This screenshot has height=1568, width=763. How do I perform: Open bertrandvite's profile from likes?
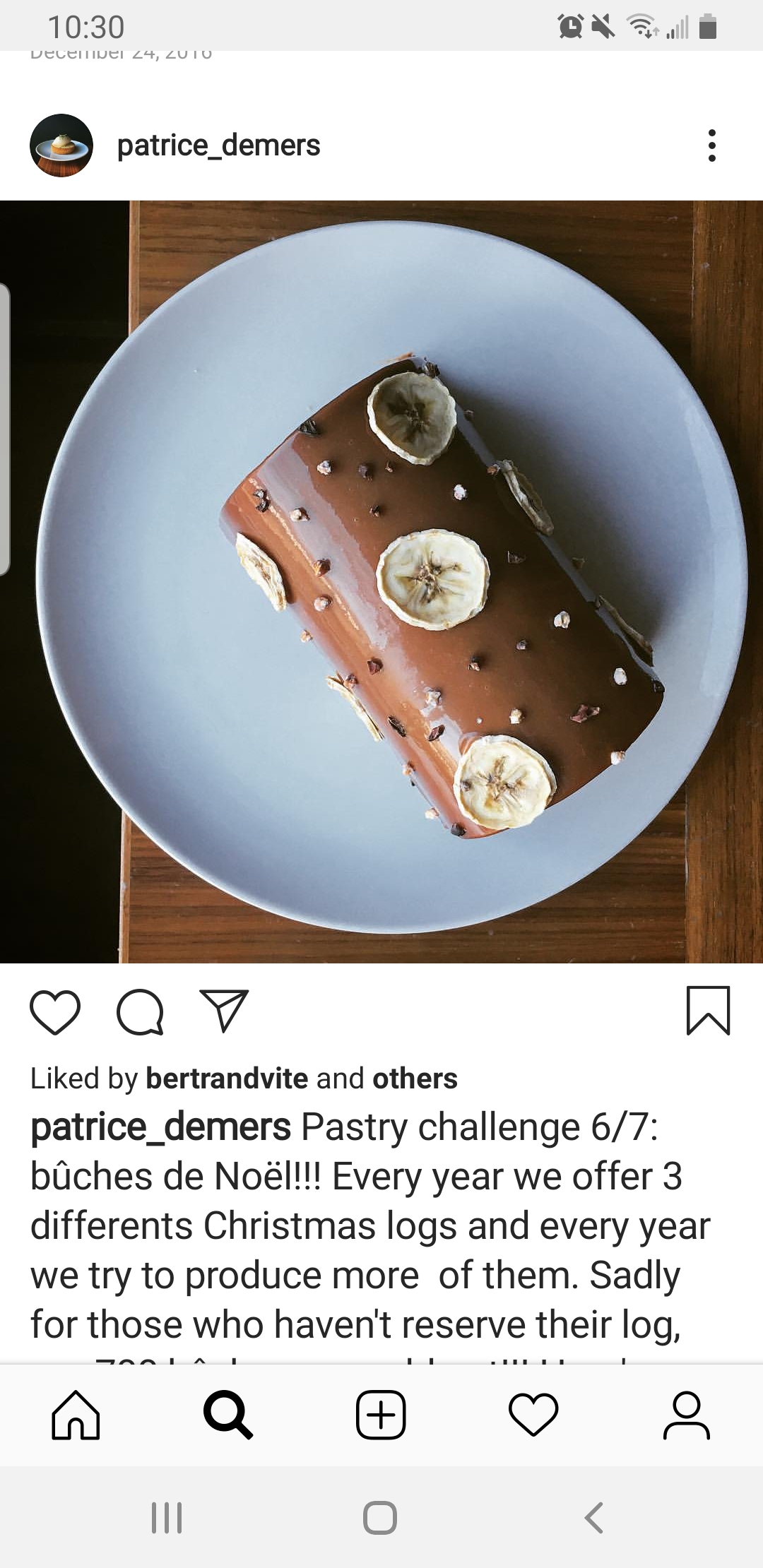point(227,1079)
